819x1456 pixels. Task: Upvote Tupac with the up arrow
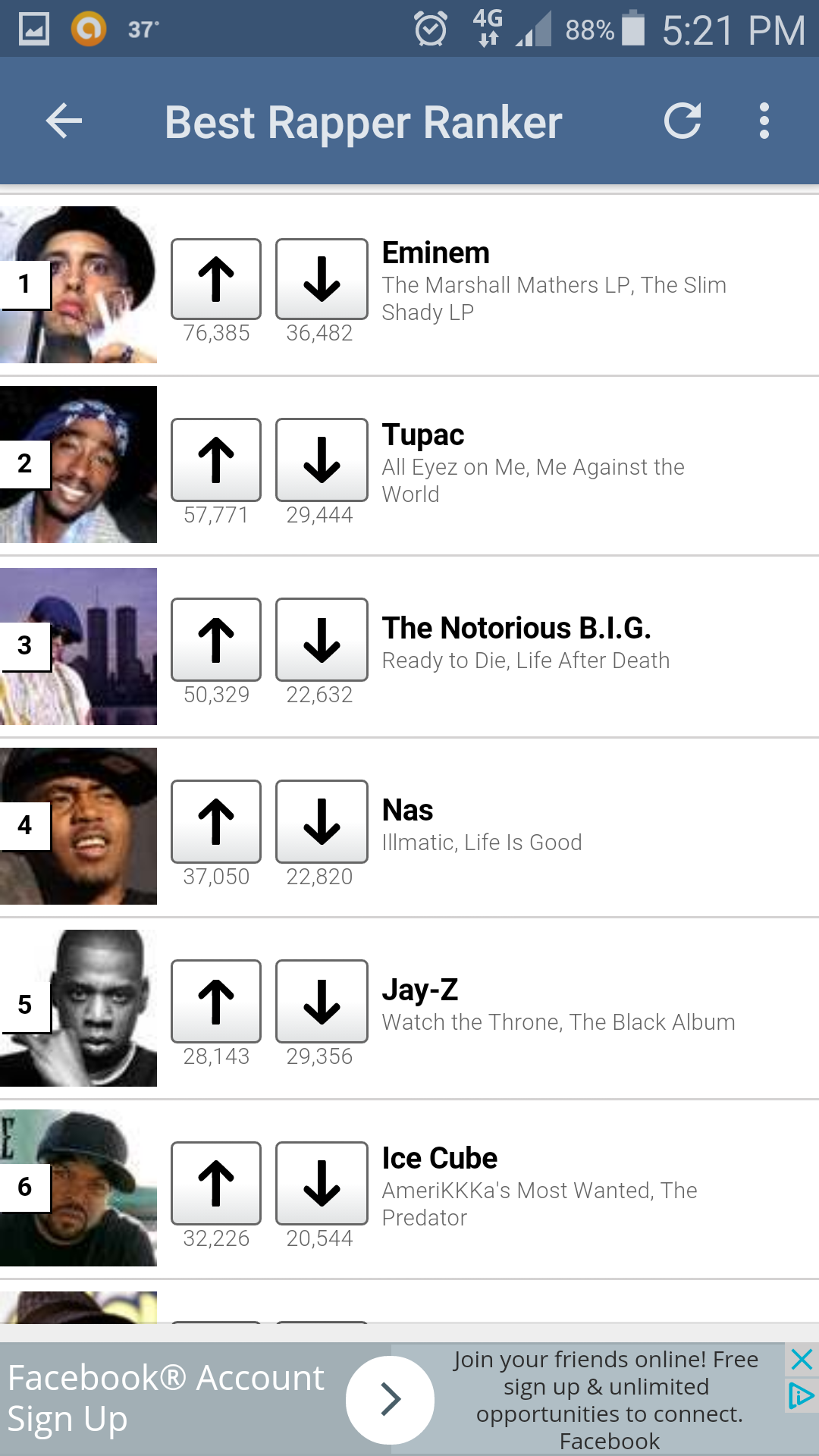215,459
